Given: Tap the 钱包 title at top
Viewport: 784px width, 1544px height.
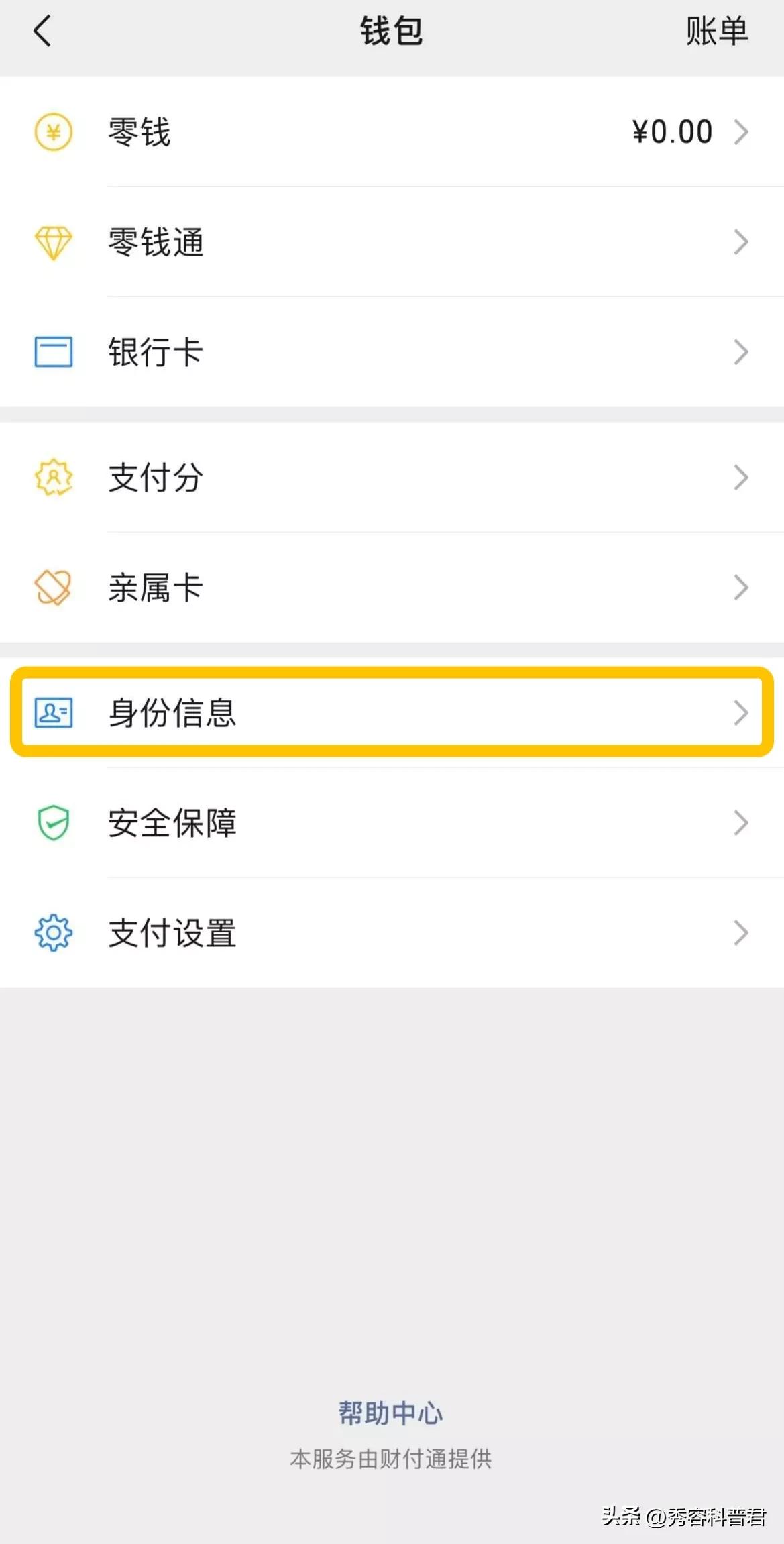Looking at the screenshot, I should coord(392,31).
